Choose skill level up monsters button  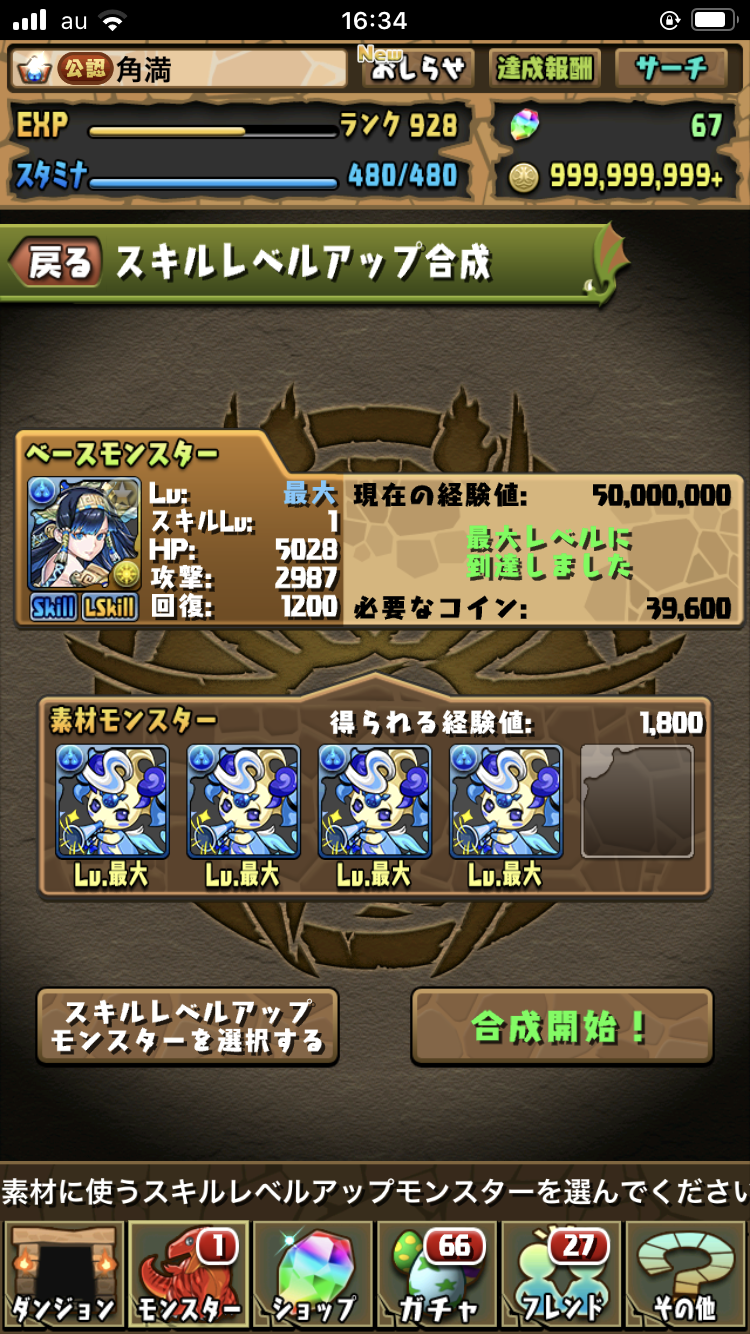click(188, 1026)
